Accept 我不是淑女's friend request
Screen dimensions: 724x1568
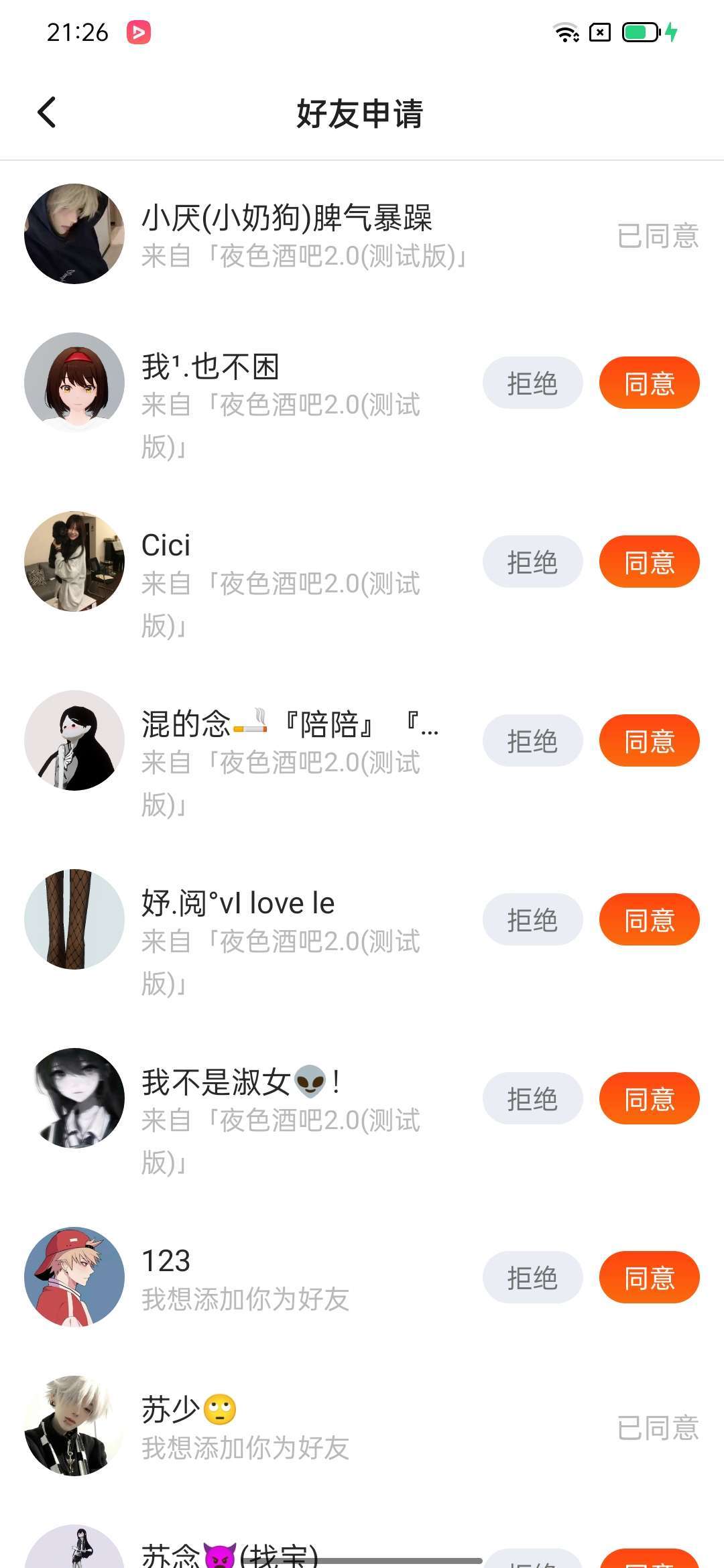[649, 1098]
